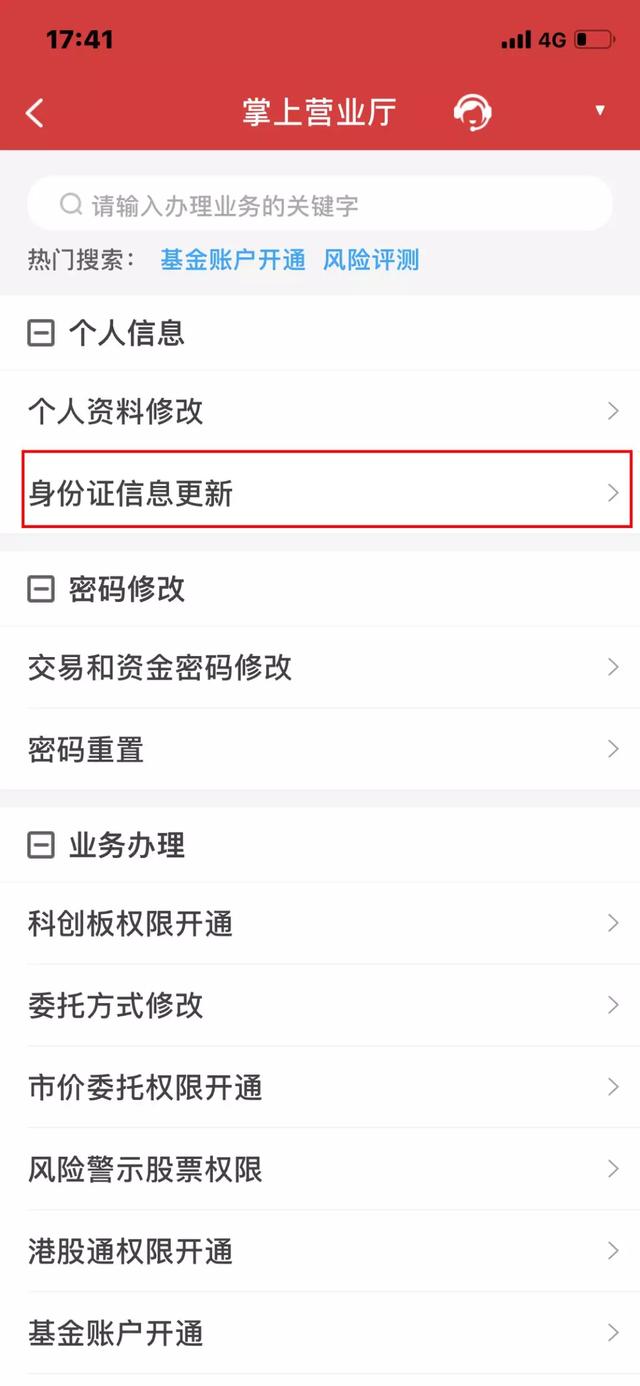Image resolution: width=640 pixels, height=1386 pixels.
Task: Select hot search 风险评测
Action: pyautogui.click(x=371, y=260)
